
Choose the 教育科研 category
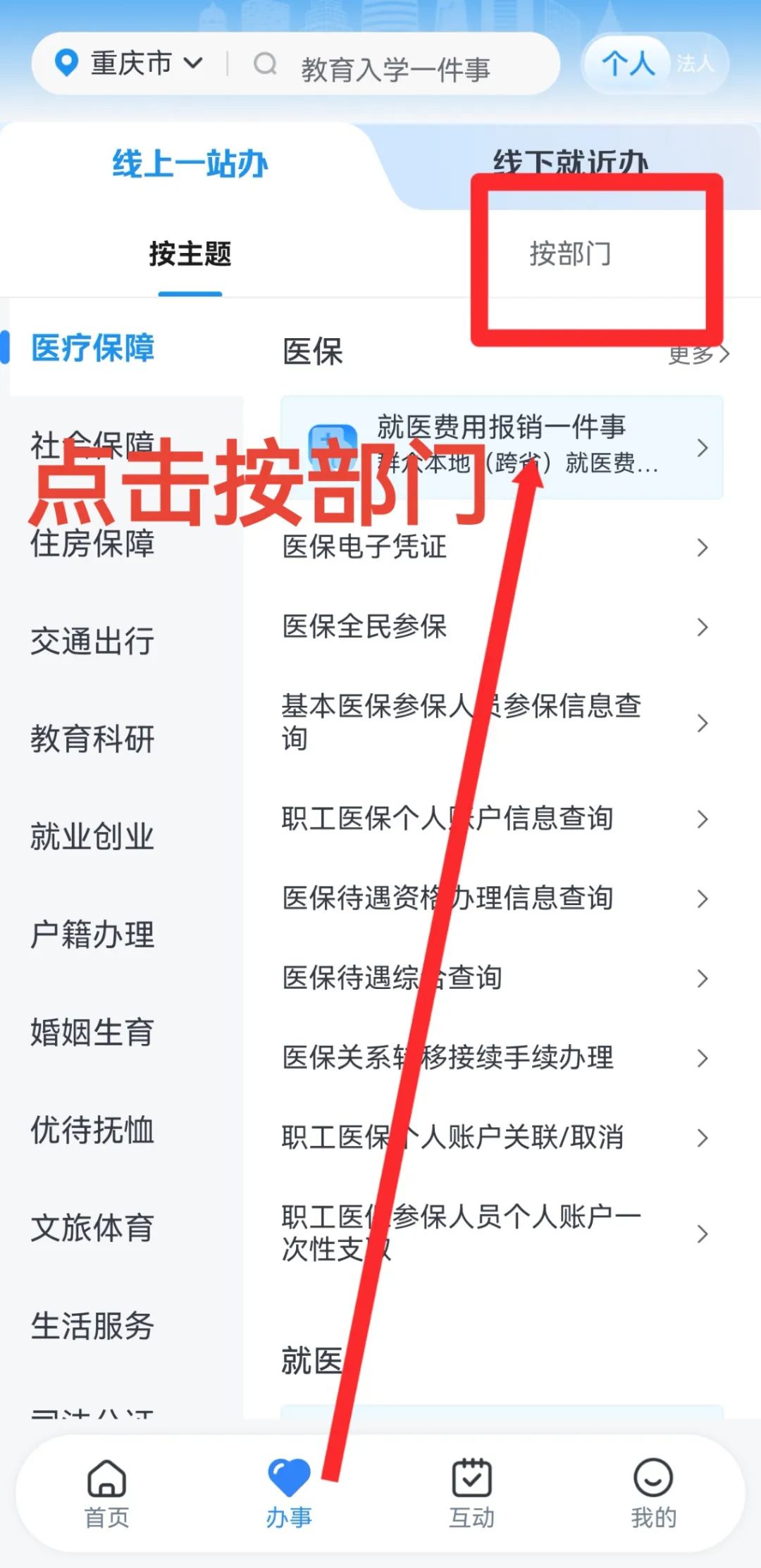[x=92, y=739]
